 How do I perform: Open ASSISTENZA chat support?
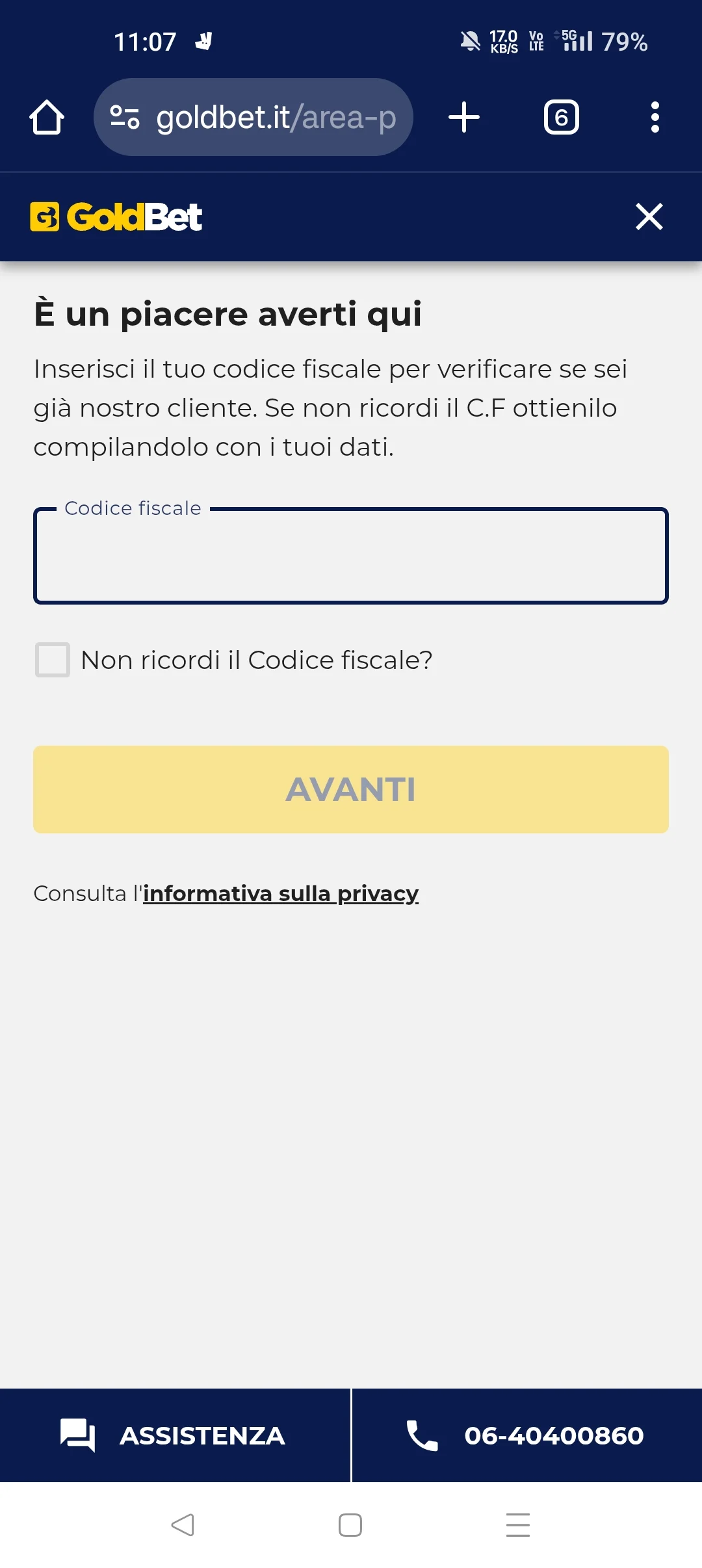(174, 1435)
